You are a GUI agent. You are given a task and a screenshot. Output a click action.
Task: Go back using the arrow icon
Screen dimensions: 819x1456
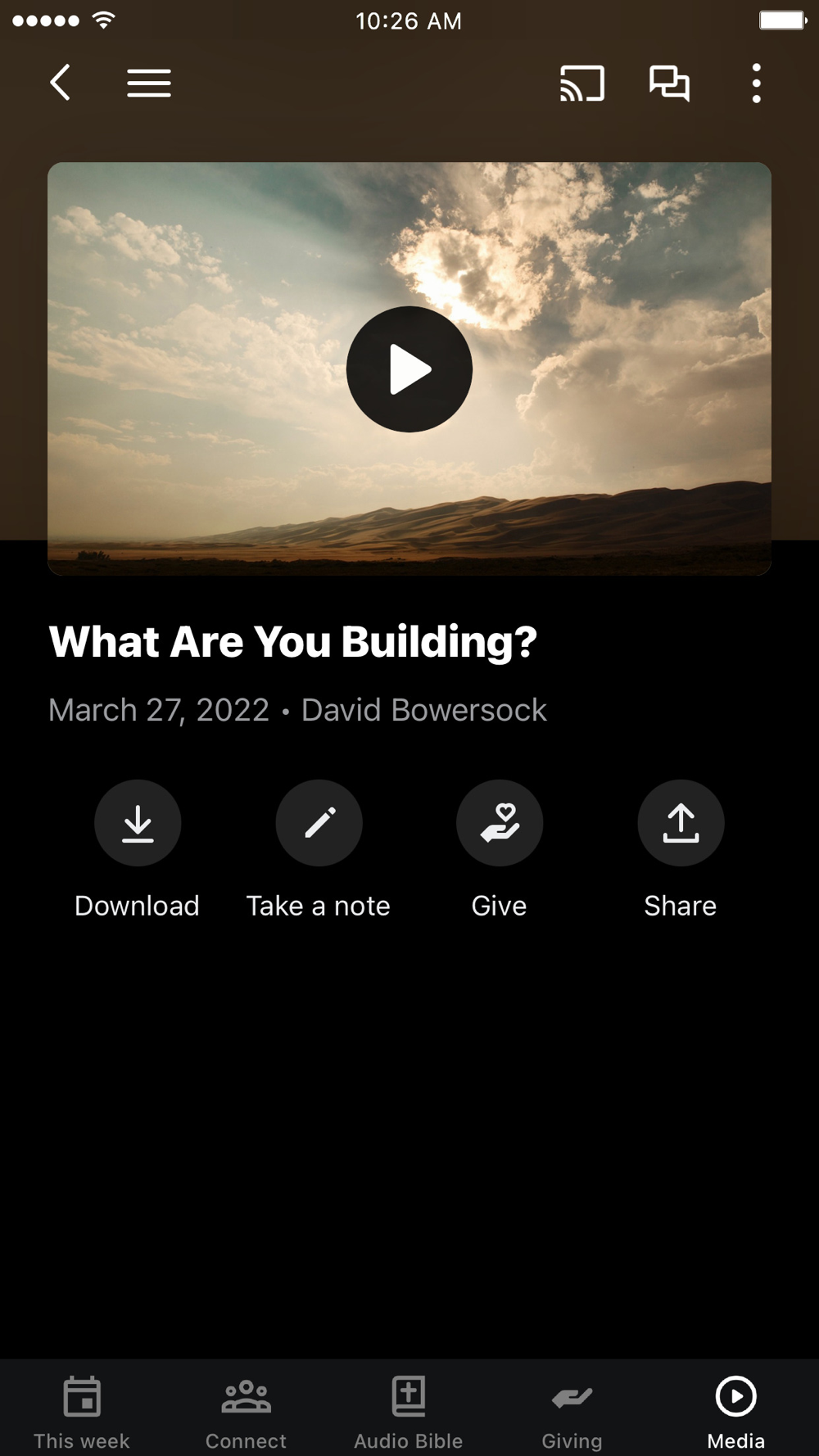(x=61, y=83)
